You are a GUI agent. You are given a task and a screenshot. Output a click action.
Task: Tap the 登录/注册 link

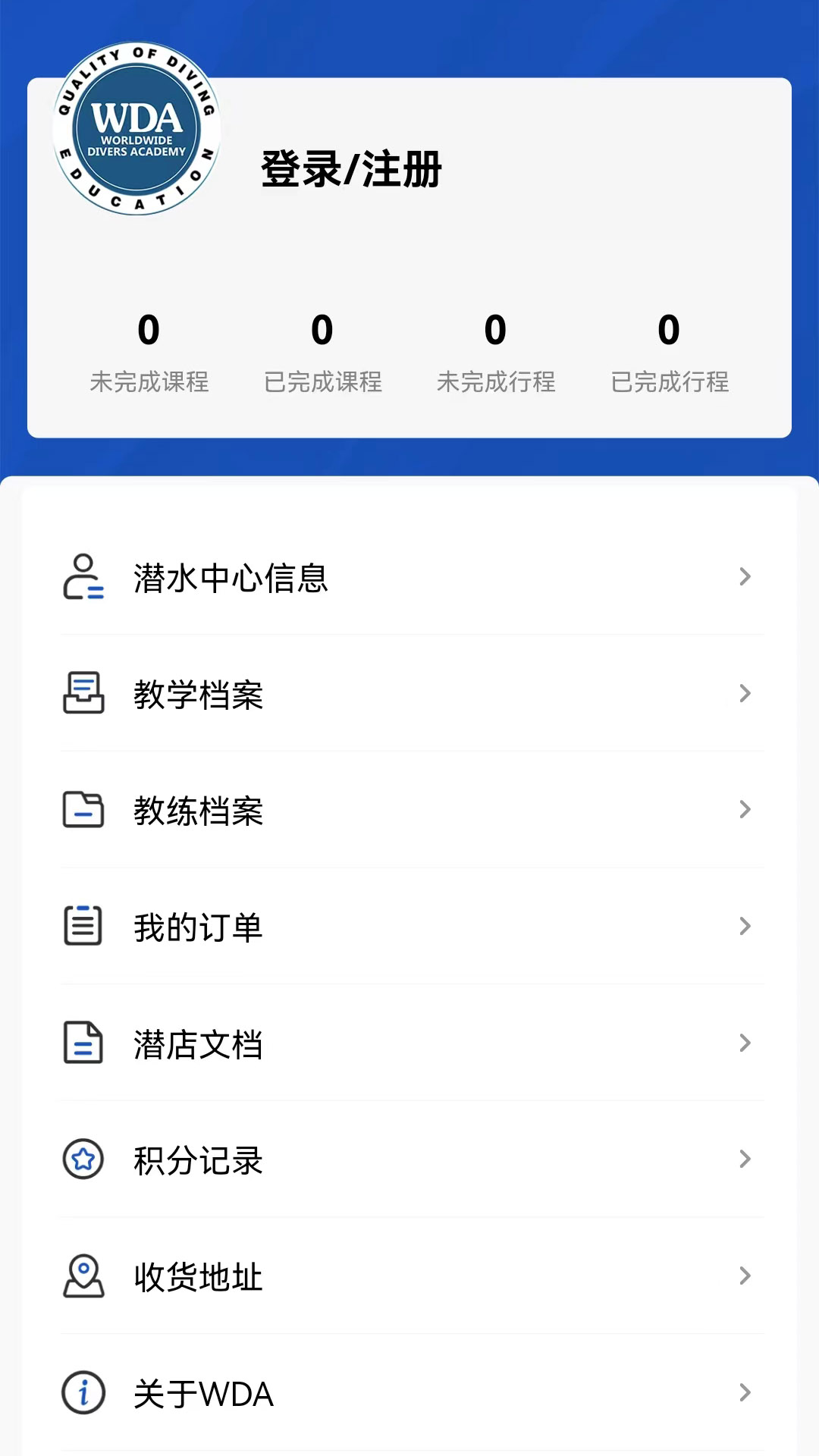point(351,168)
